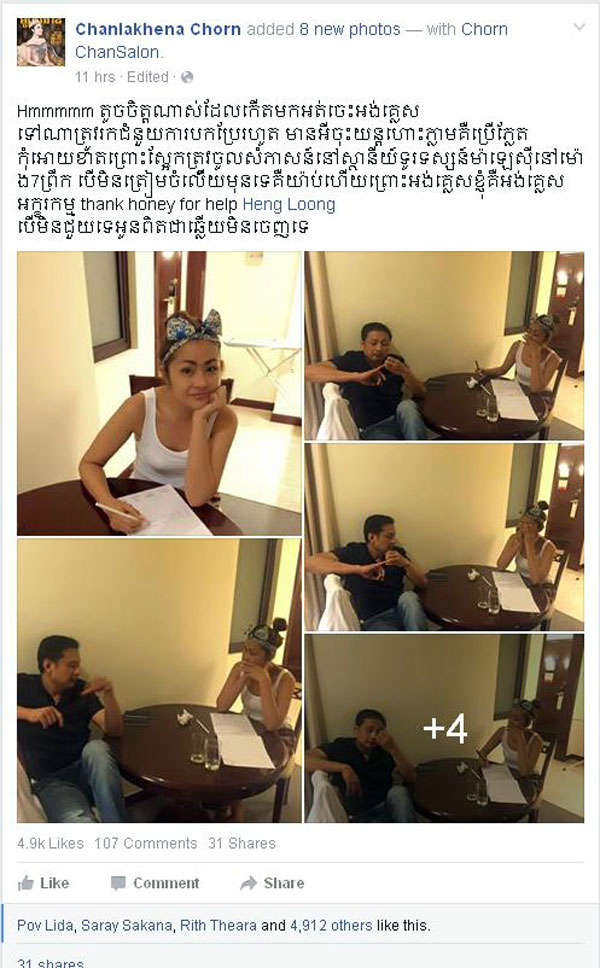
Task: Comment on this post
Action: click(155, 883)
